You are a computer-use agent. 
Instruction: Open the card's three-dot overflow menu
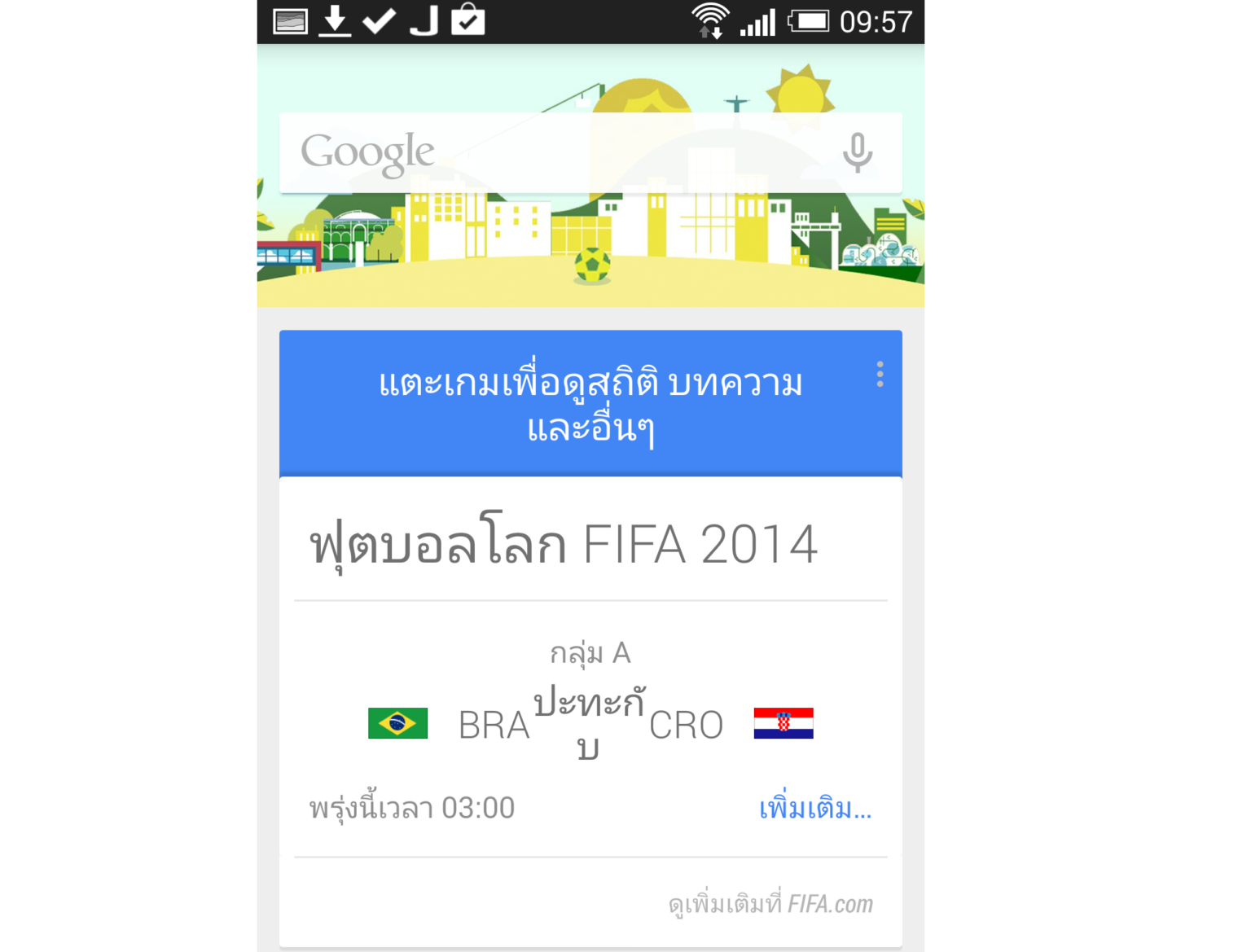coord(880,374)
